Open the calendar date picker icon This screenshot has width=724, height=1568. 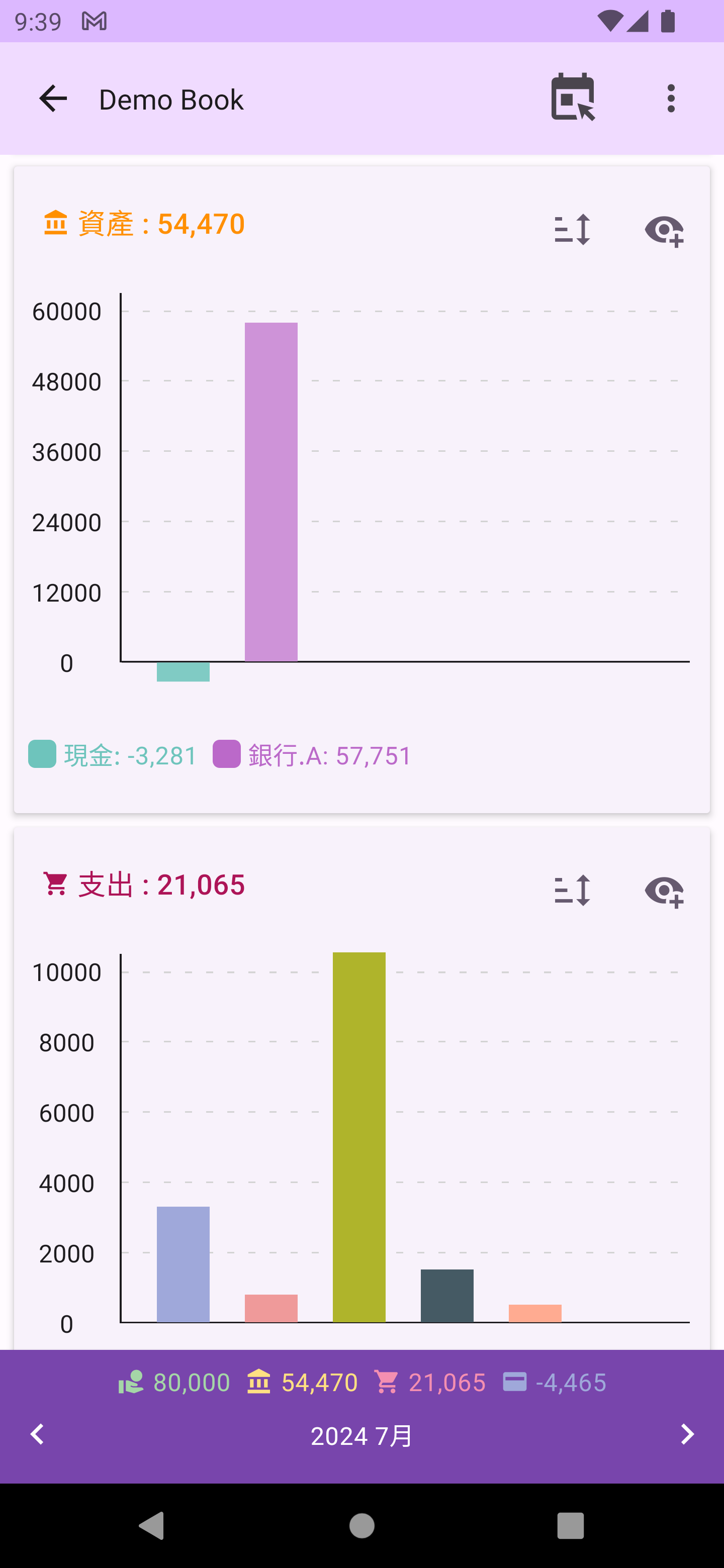[x=572, y=97]
